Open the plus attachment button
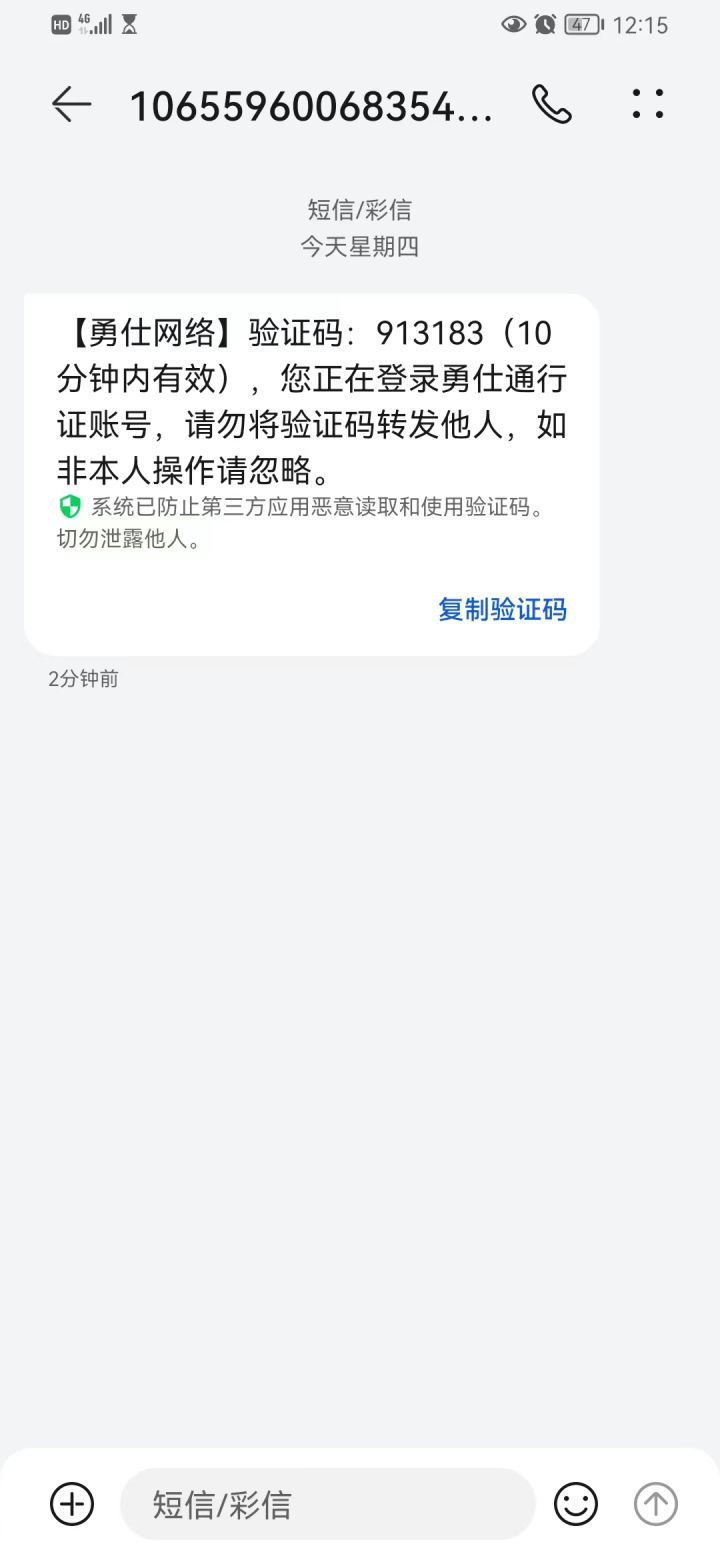 pyautogui.click(x=72, y=1504)
